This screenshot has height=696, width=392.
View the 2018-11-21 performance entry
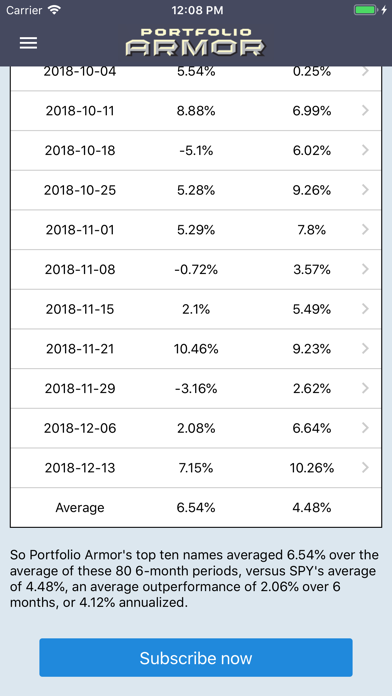(x=196, y=349)
